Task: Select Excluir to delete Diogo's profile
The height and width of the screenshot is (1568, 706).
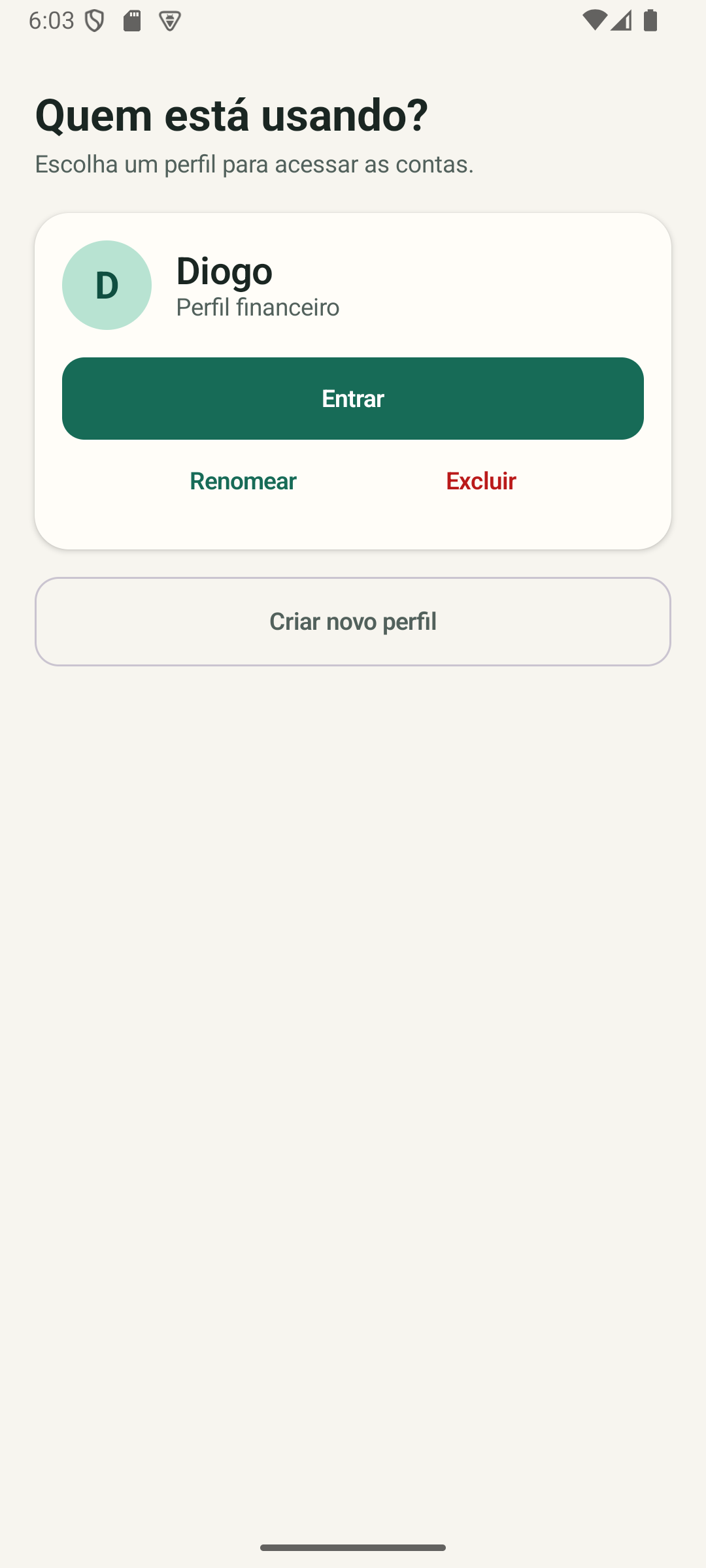Action: pyautogui.click(x=481, y=481)
